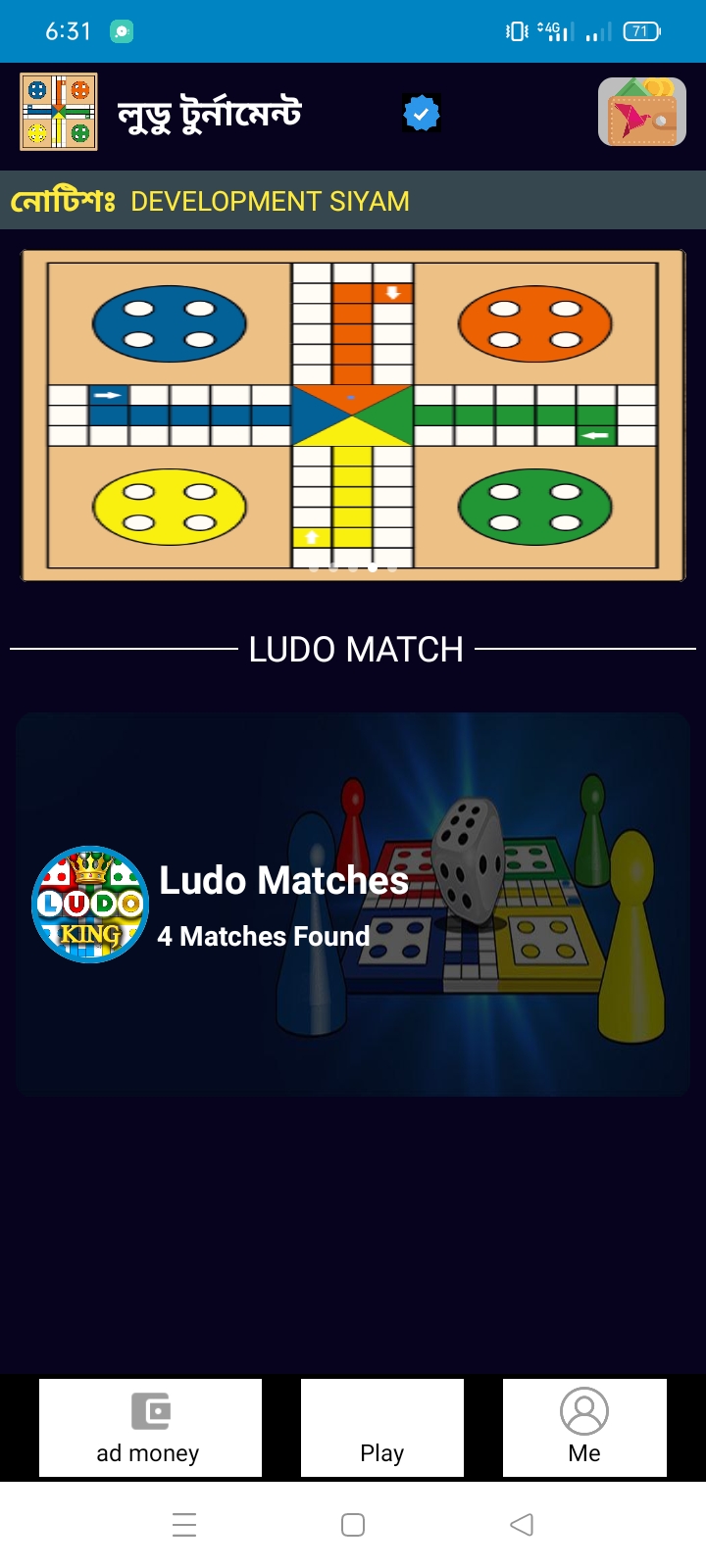Tap the blue verified badge

point(422,115)
